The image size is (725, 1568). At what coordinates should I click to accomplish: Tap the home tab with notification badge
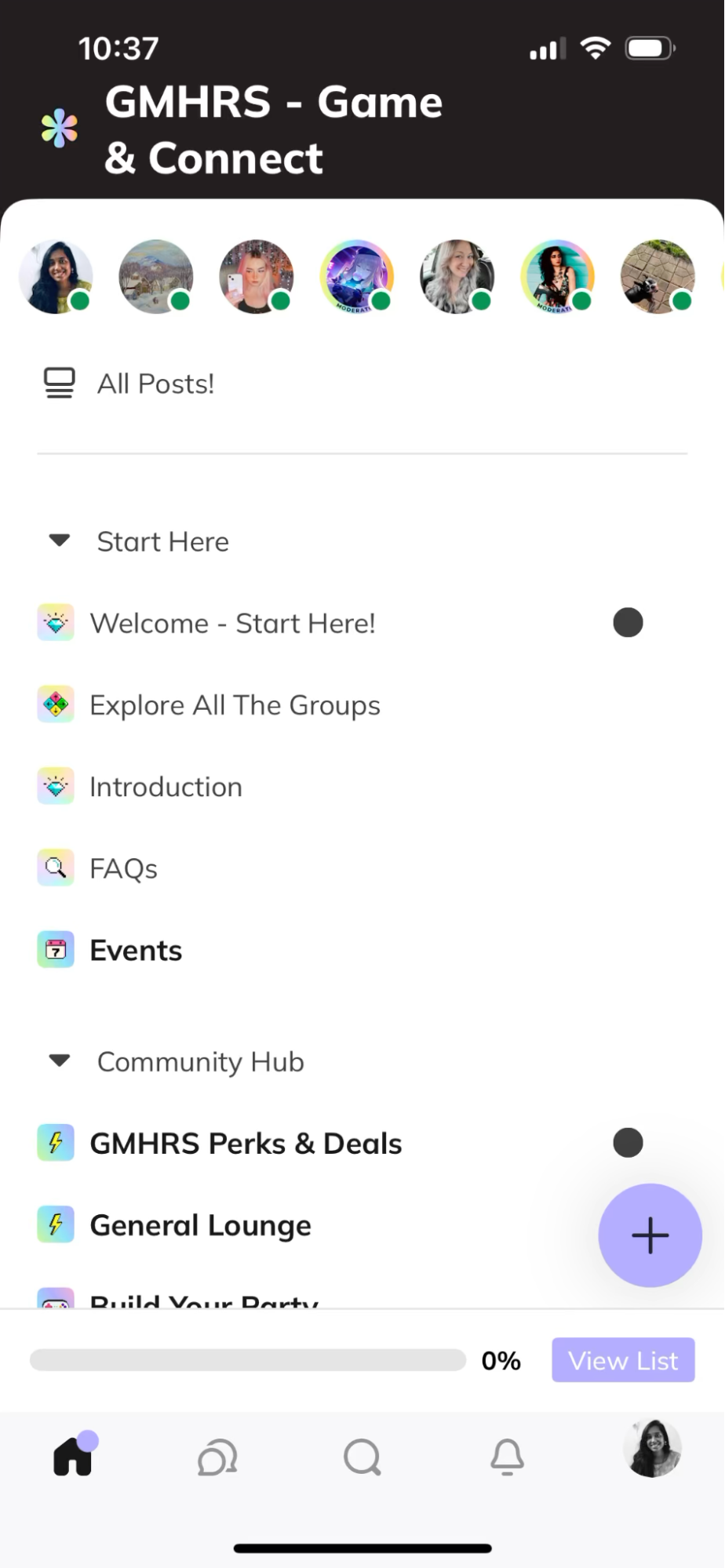72,1457
